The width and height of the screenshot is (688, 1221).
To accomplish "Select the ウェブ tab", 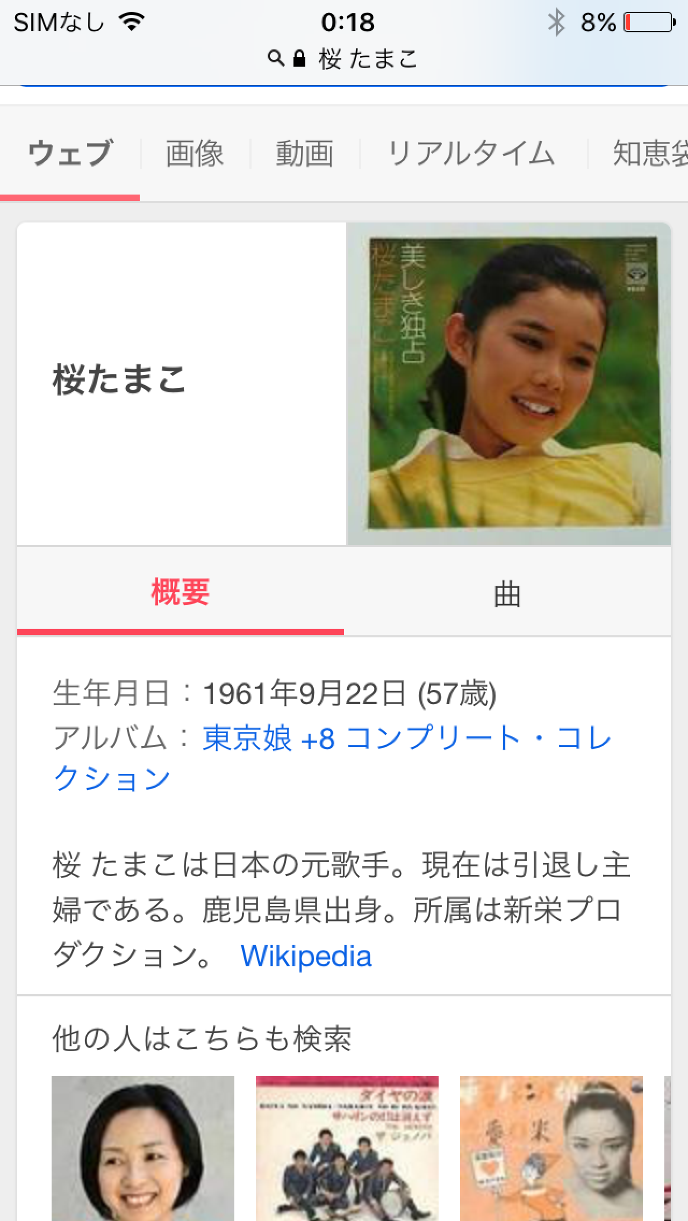I will coord(70,154).
